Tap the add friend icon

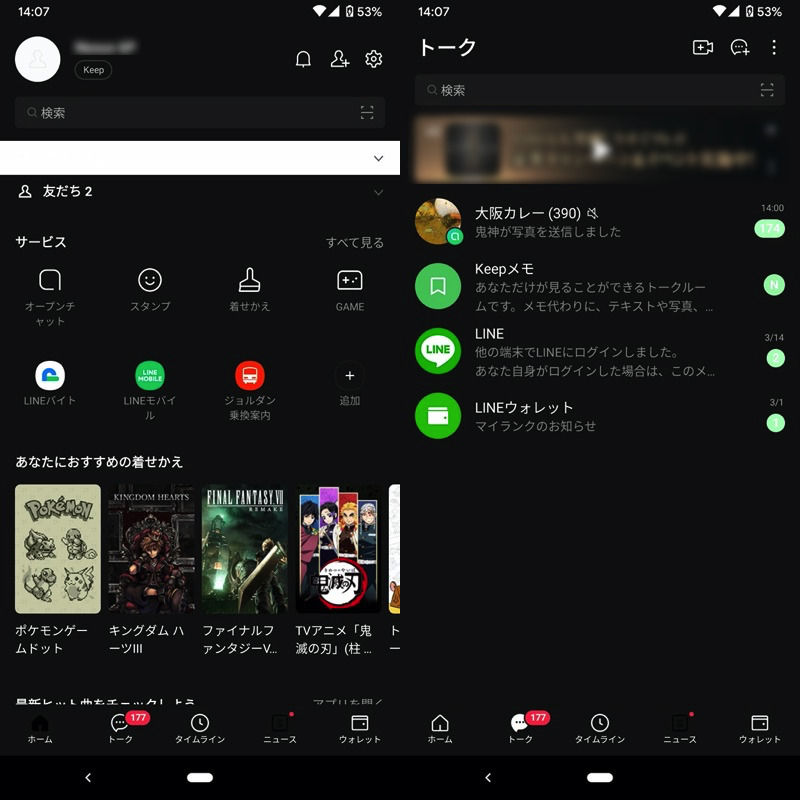[339, 60]
